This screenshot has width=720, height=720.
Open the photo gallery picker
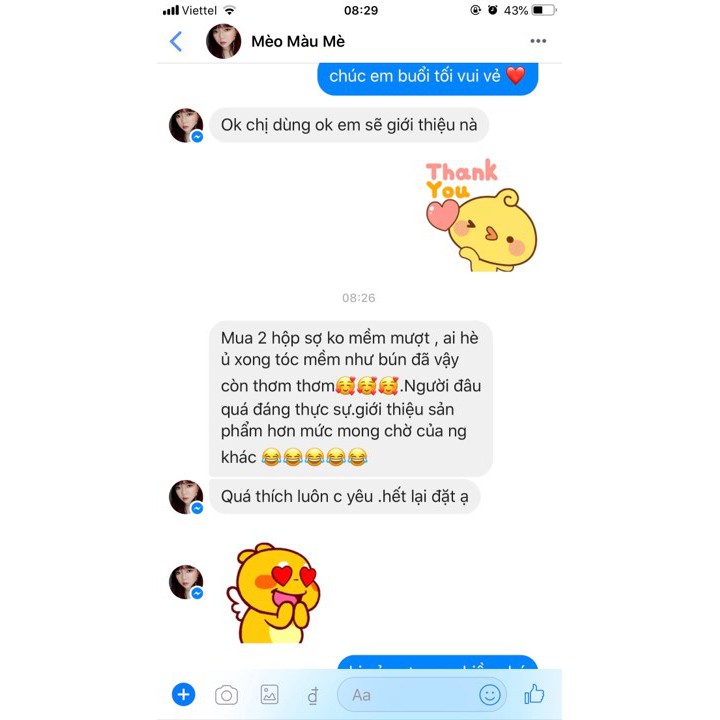click(269, 694)
